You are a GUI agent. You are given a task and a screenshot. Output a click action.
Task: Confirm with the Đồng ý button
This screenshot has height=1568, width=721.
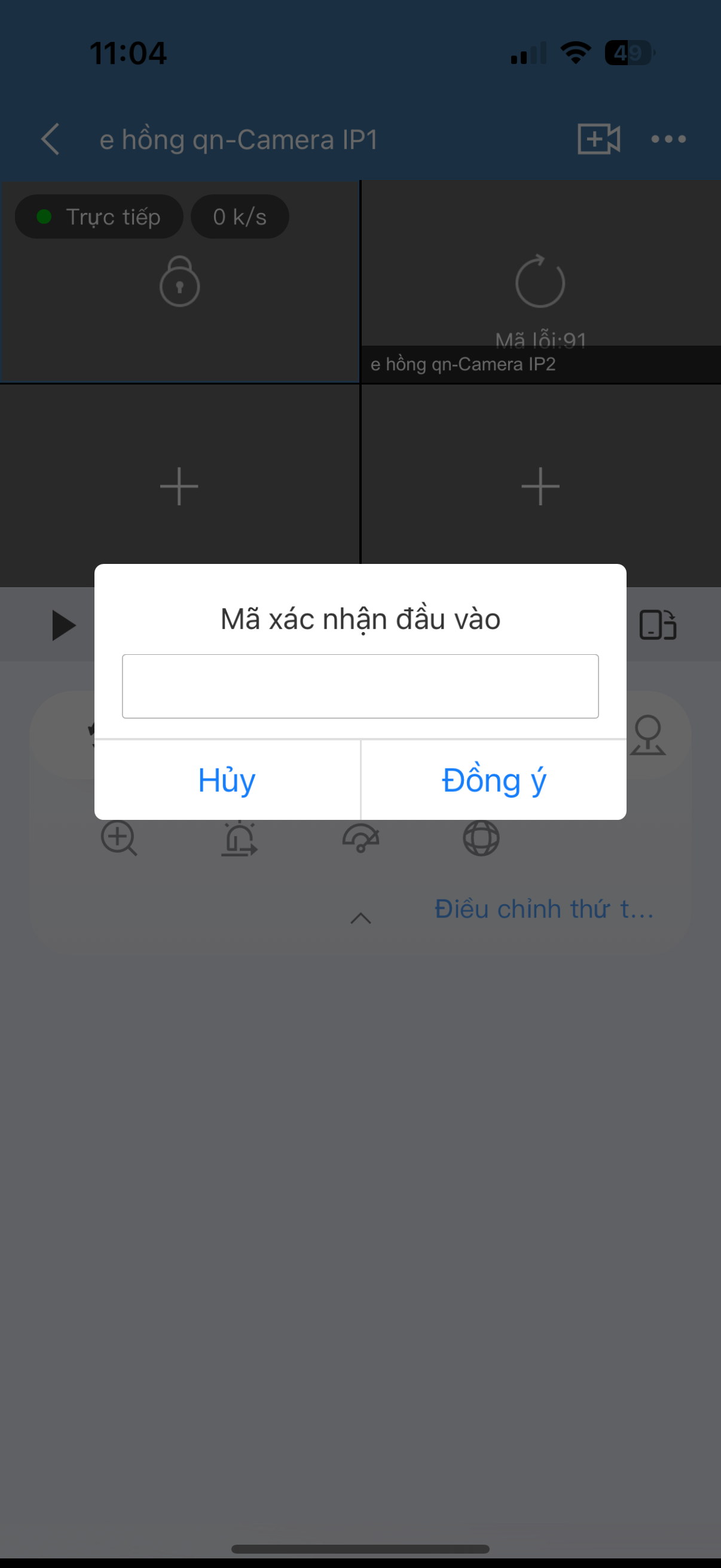click(x=493, y=780)
